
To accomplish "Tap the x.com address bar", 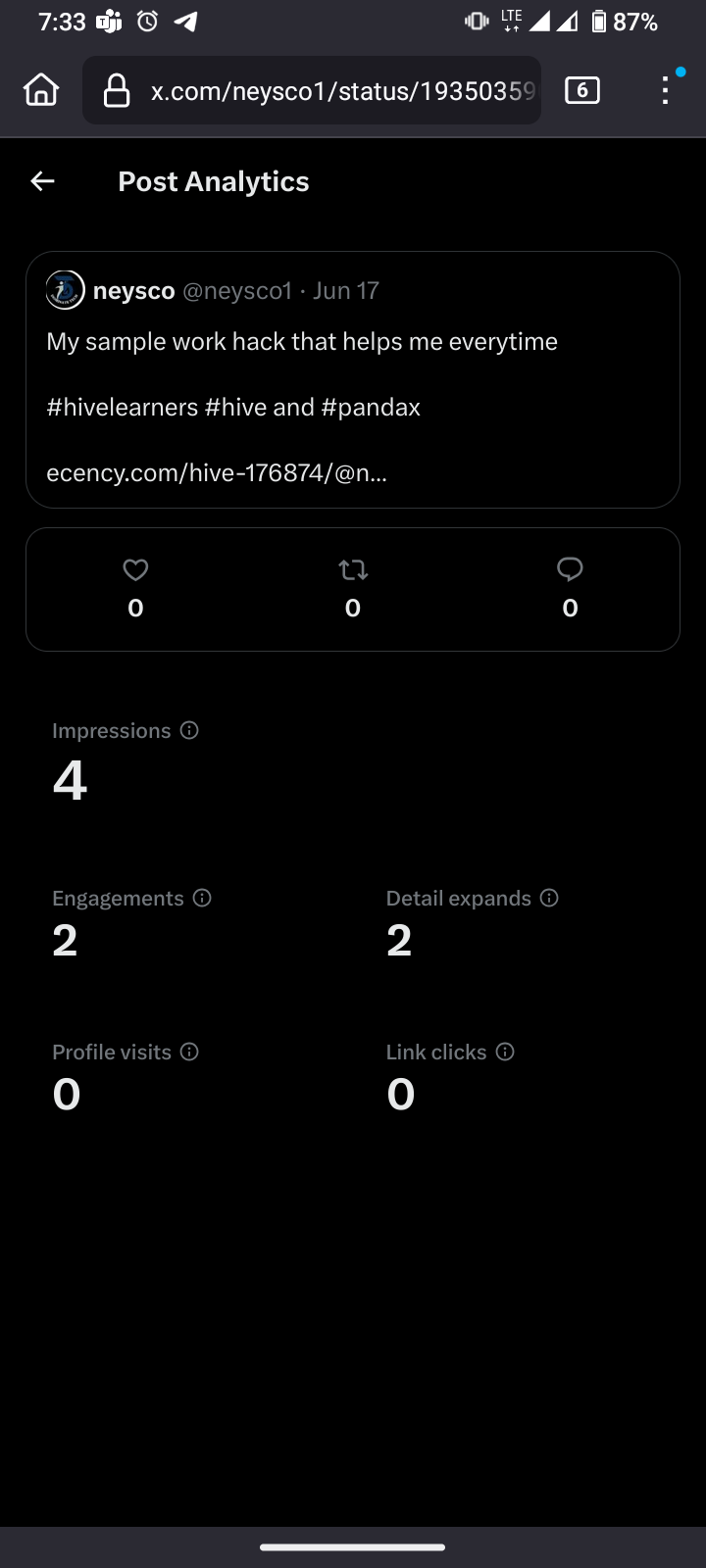I will point(312,91).
